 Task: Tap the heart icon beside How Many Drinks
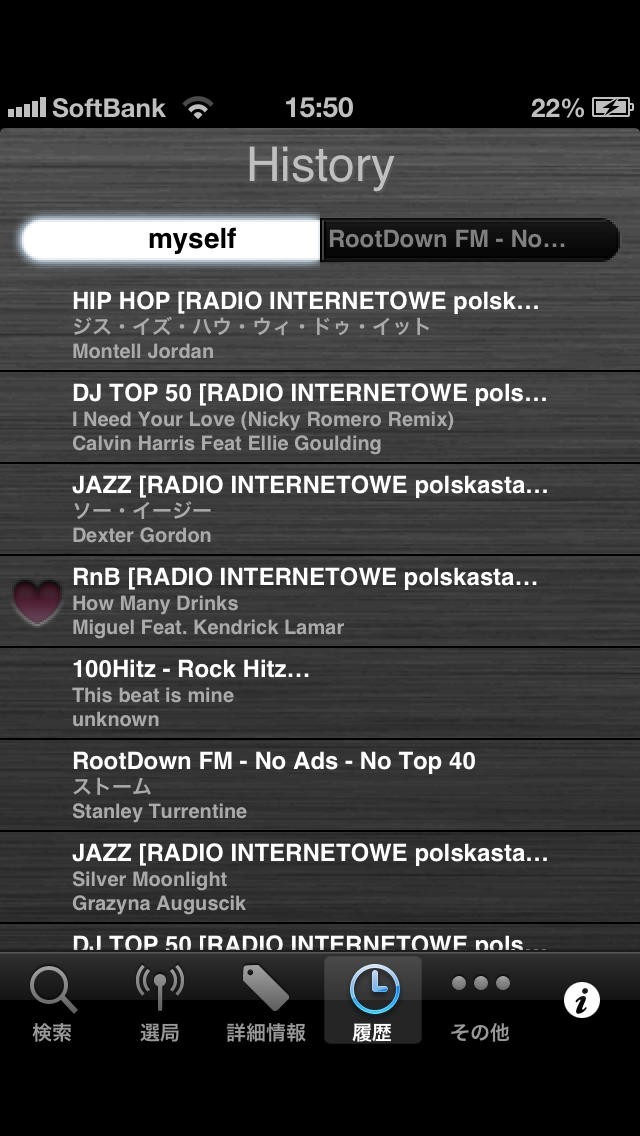click(37, 602)
